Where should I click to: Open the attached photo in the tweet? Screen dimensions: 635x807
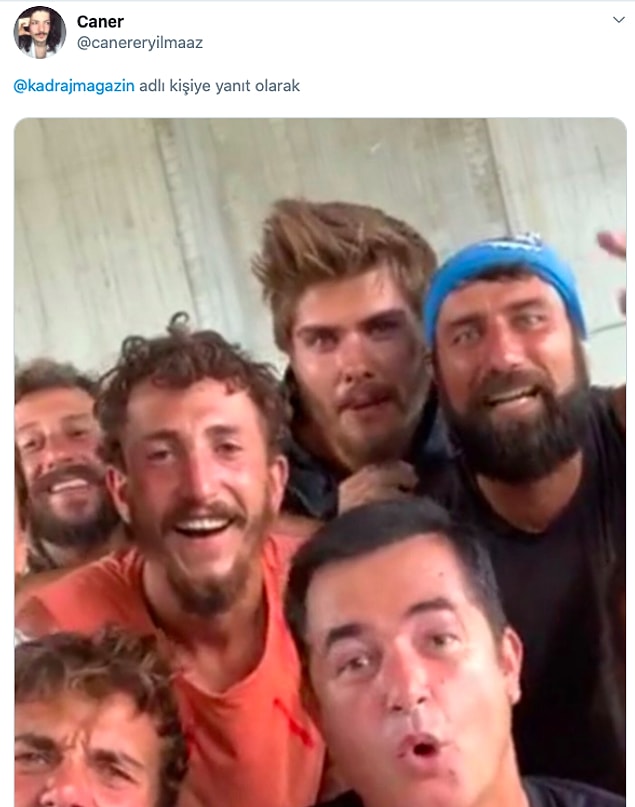320,460
